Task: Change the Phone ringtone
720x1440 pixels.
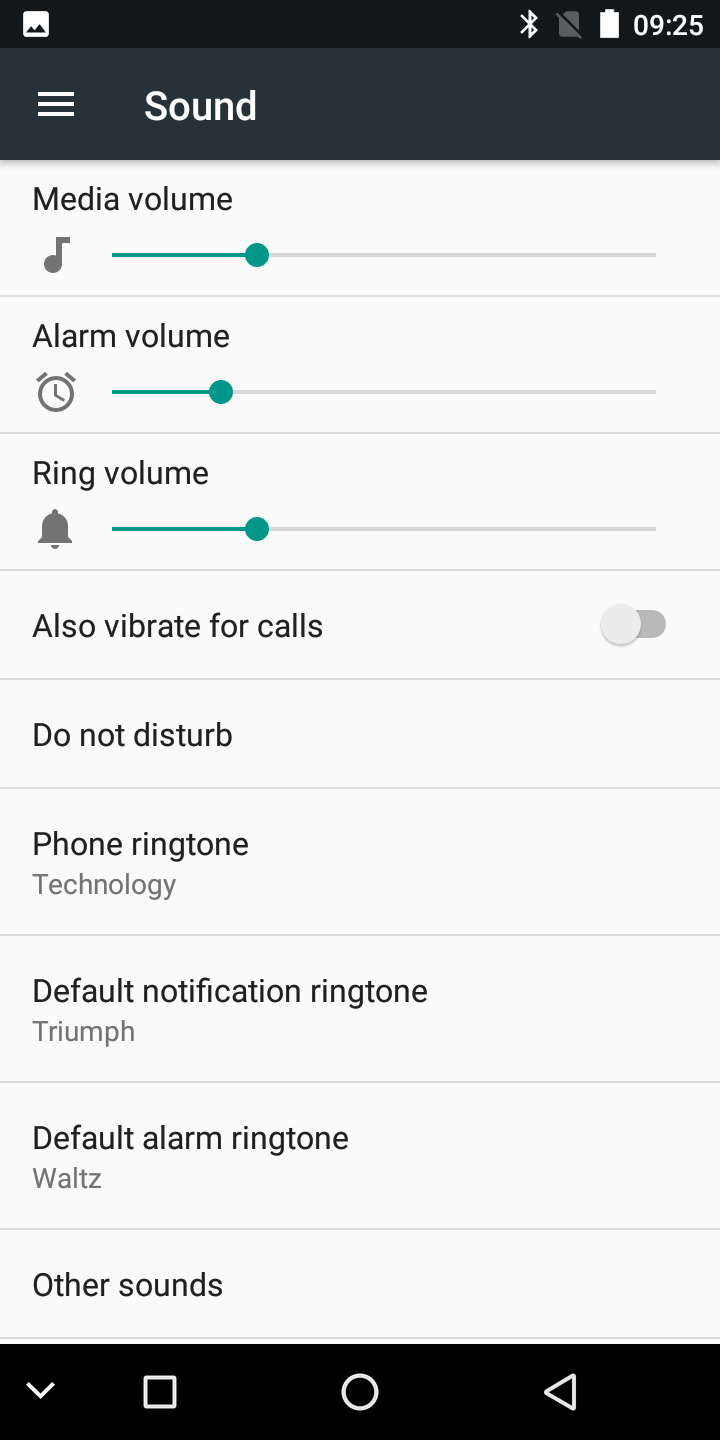Action: (x=360, y=862)
